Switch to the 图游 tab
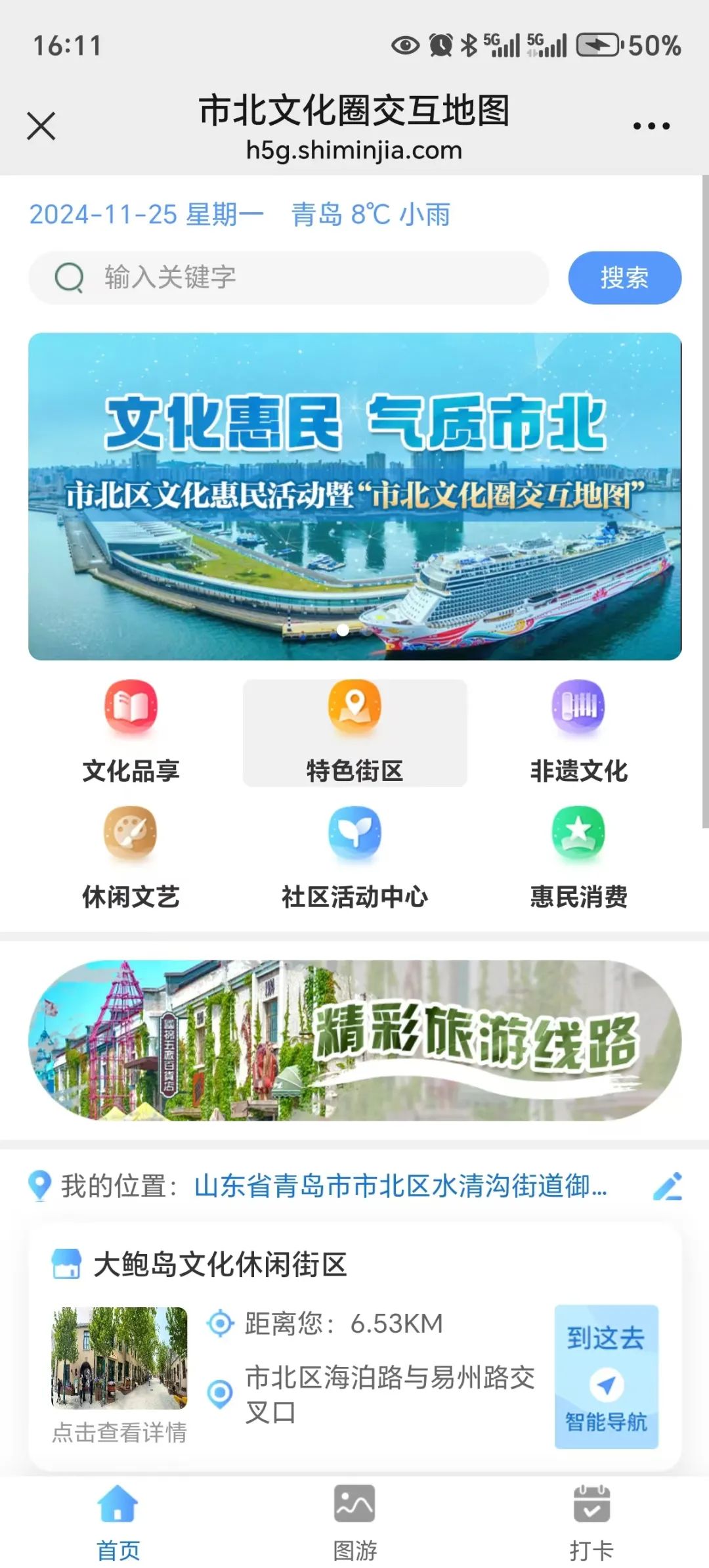Image resolution: width=709 pixels, height=1568 pixels. (x=354, y=1522)
